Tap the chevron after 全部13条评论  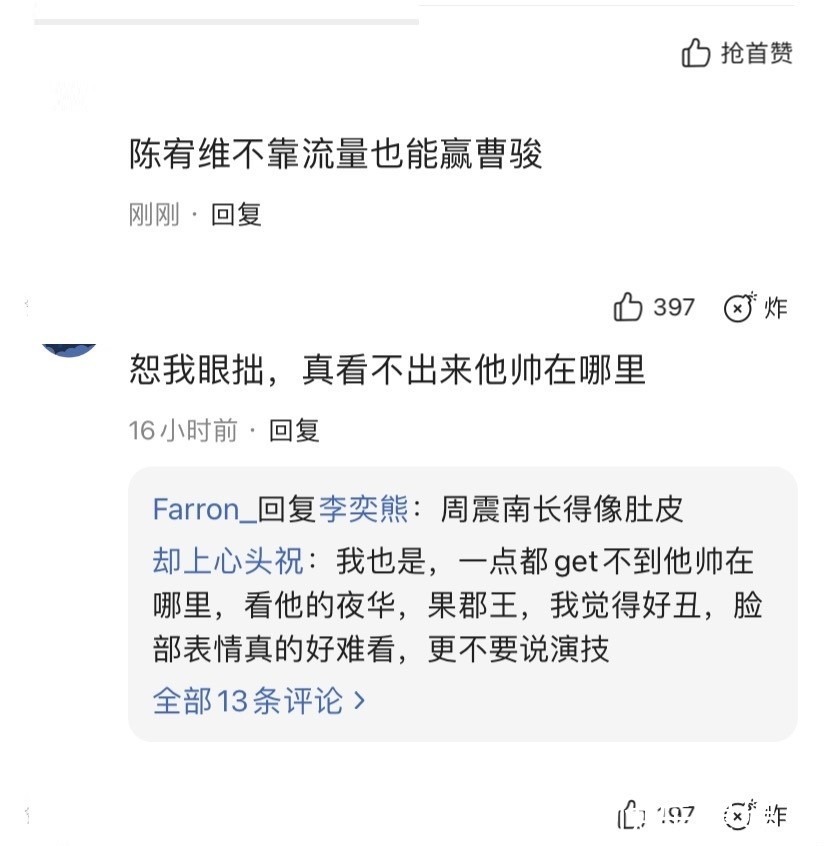click(360, 700)
